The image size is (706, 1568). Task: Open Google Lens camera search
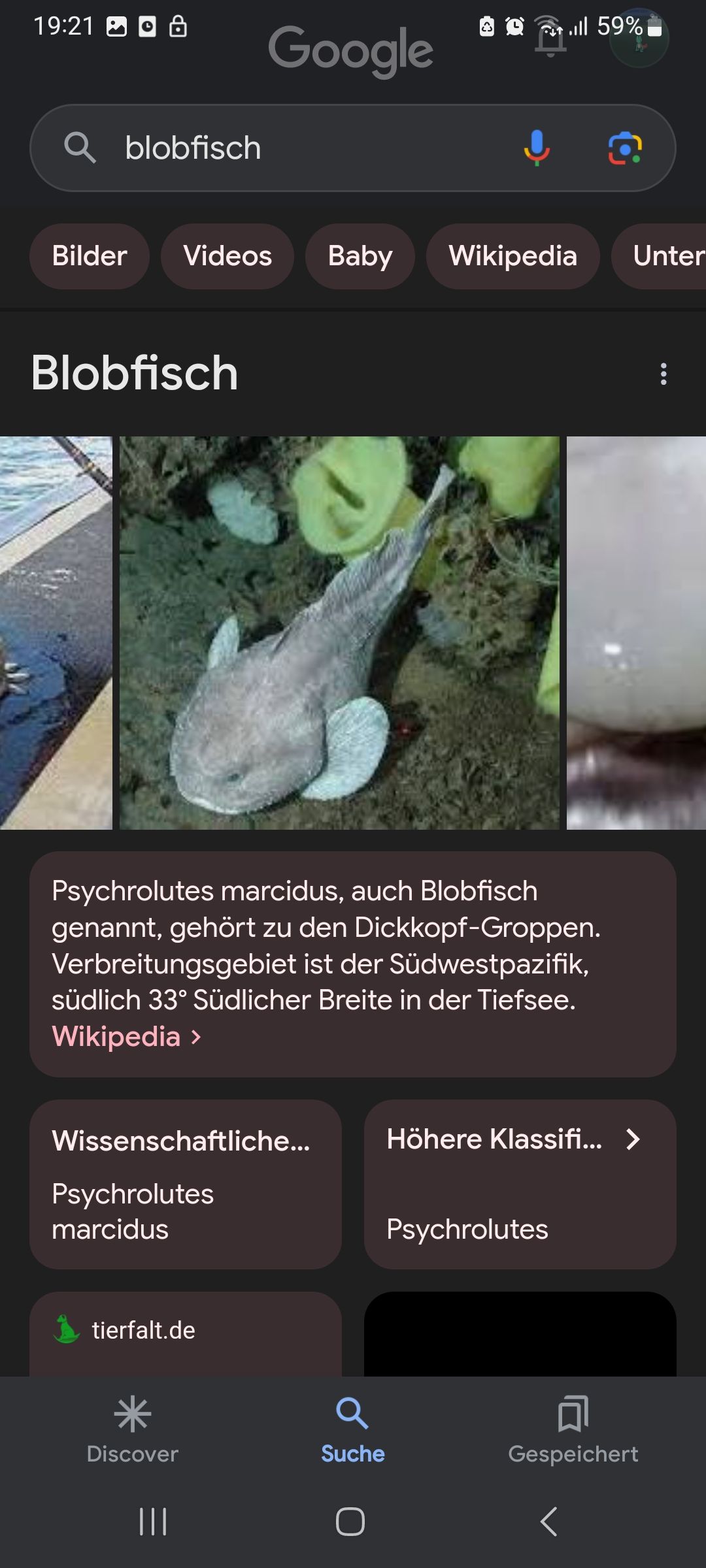pos(625,148)
